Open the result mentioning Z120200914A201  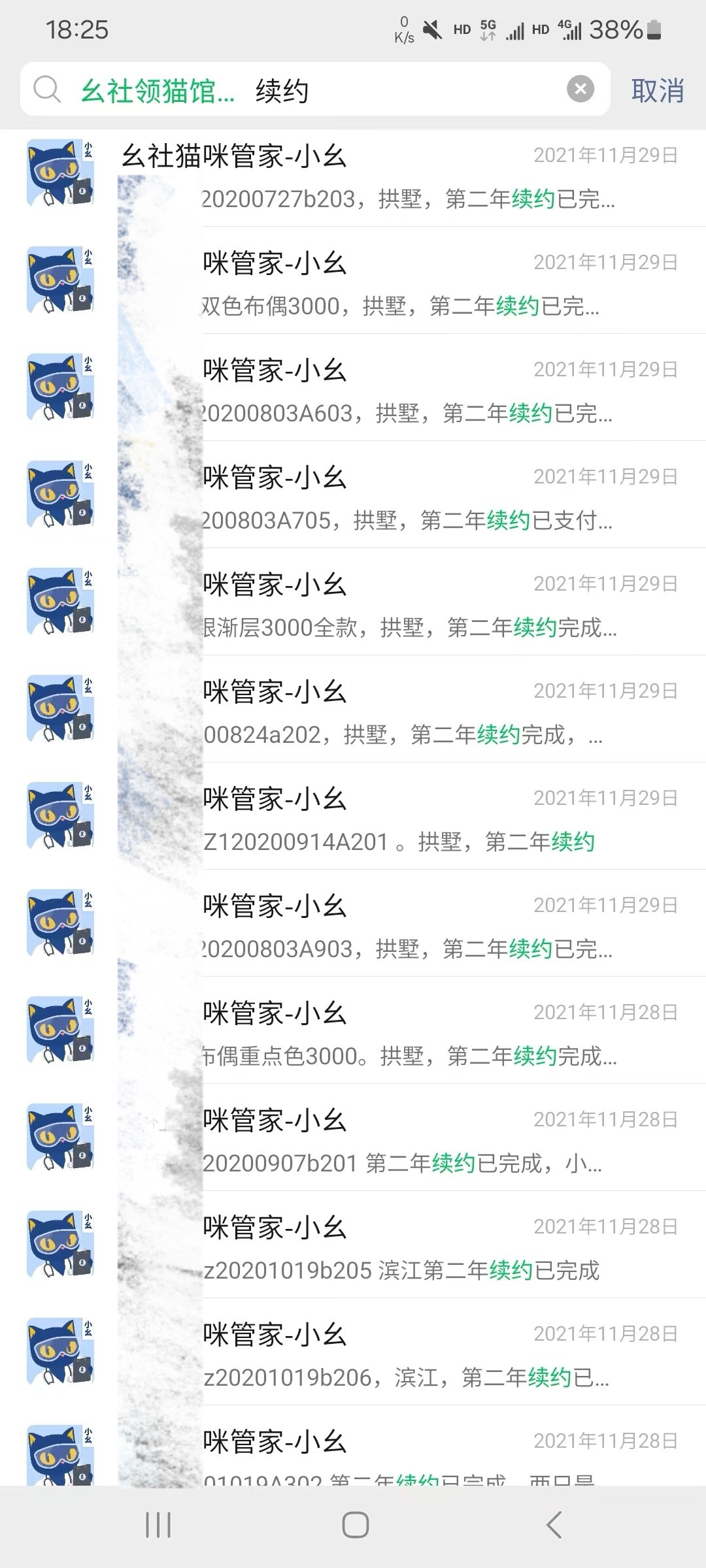click(405, 819)
